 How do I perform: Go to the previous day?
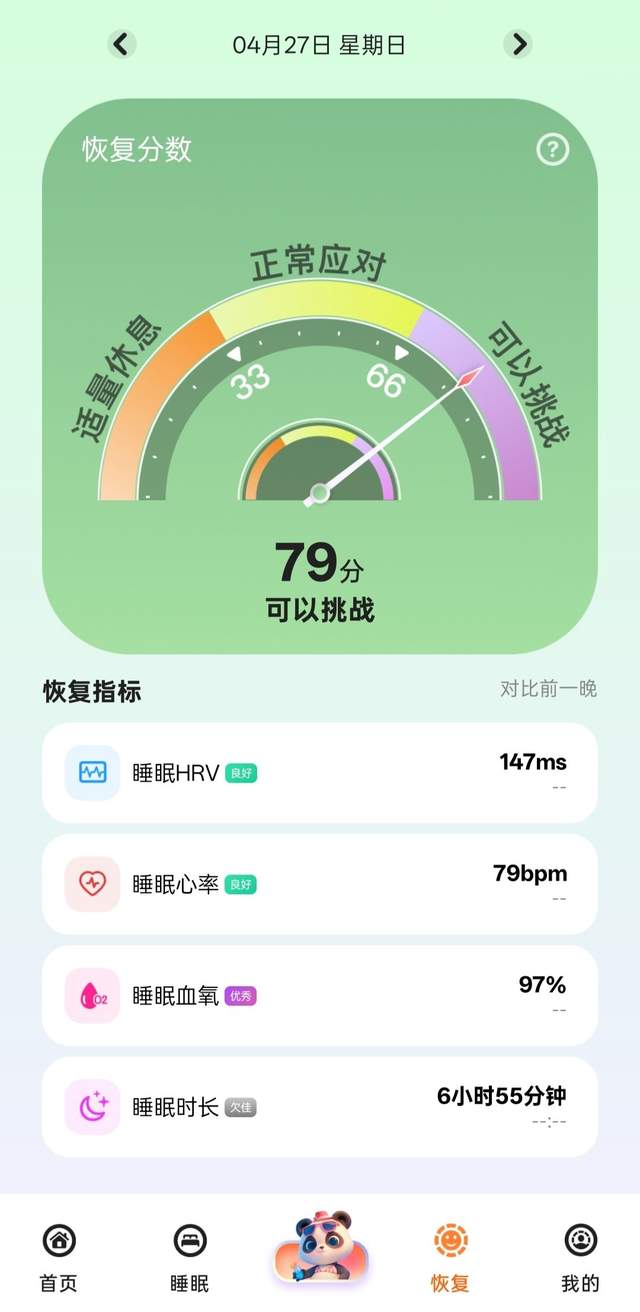[x=122, y=44]
